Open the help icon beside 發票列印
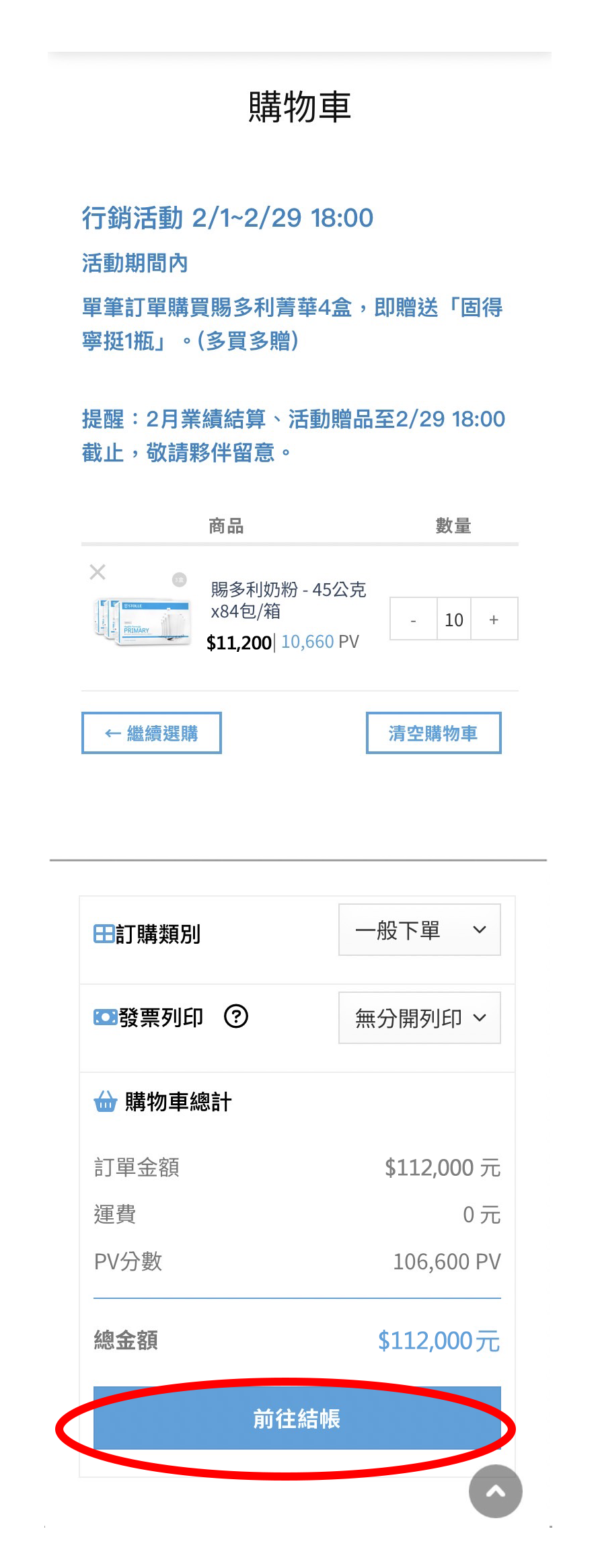The height and width of the screenshot is (1568, 600). (236, 1016)
